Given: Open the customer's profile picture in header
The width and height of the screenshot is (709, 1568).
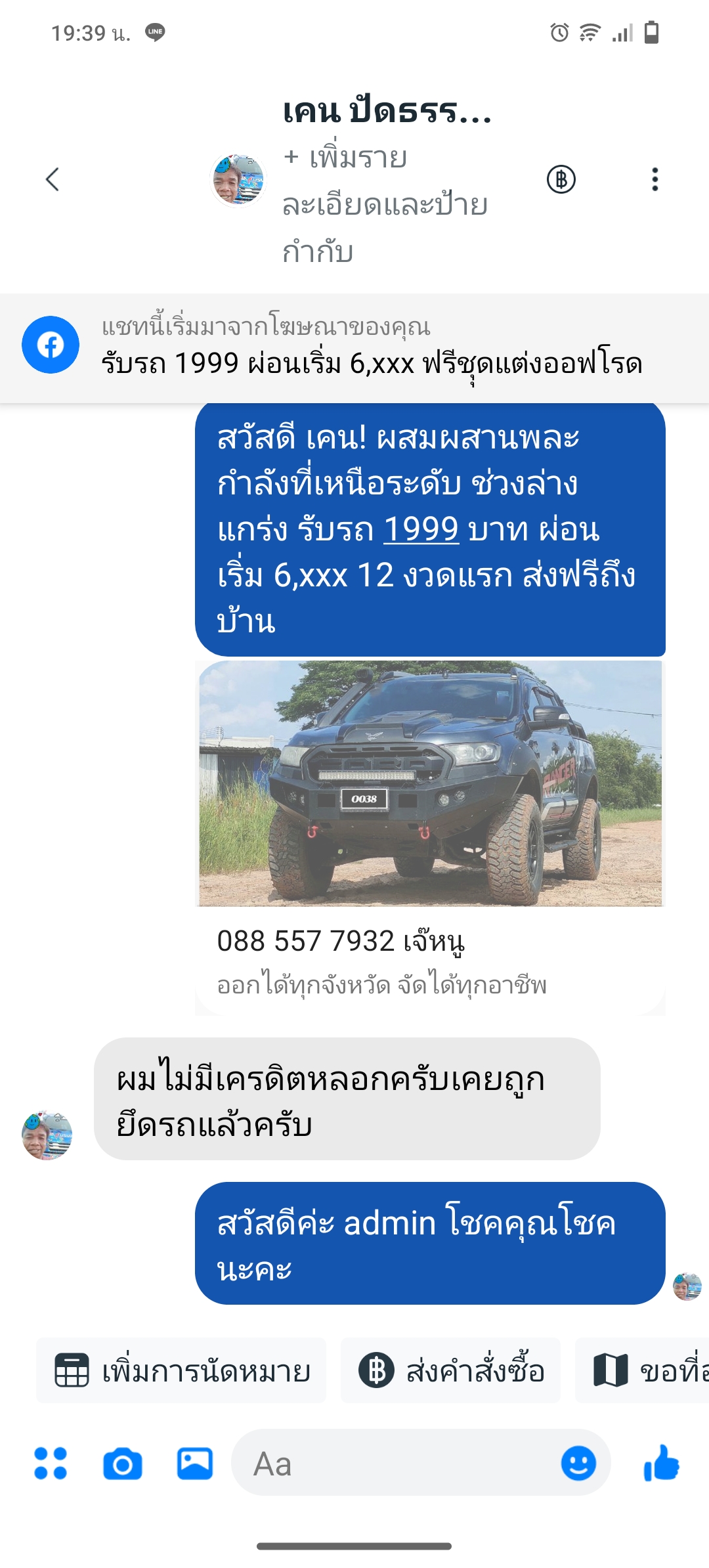Looking at the screenshot, I should pyautogui.click(x=238, y=180).
